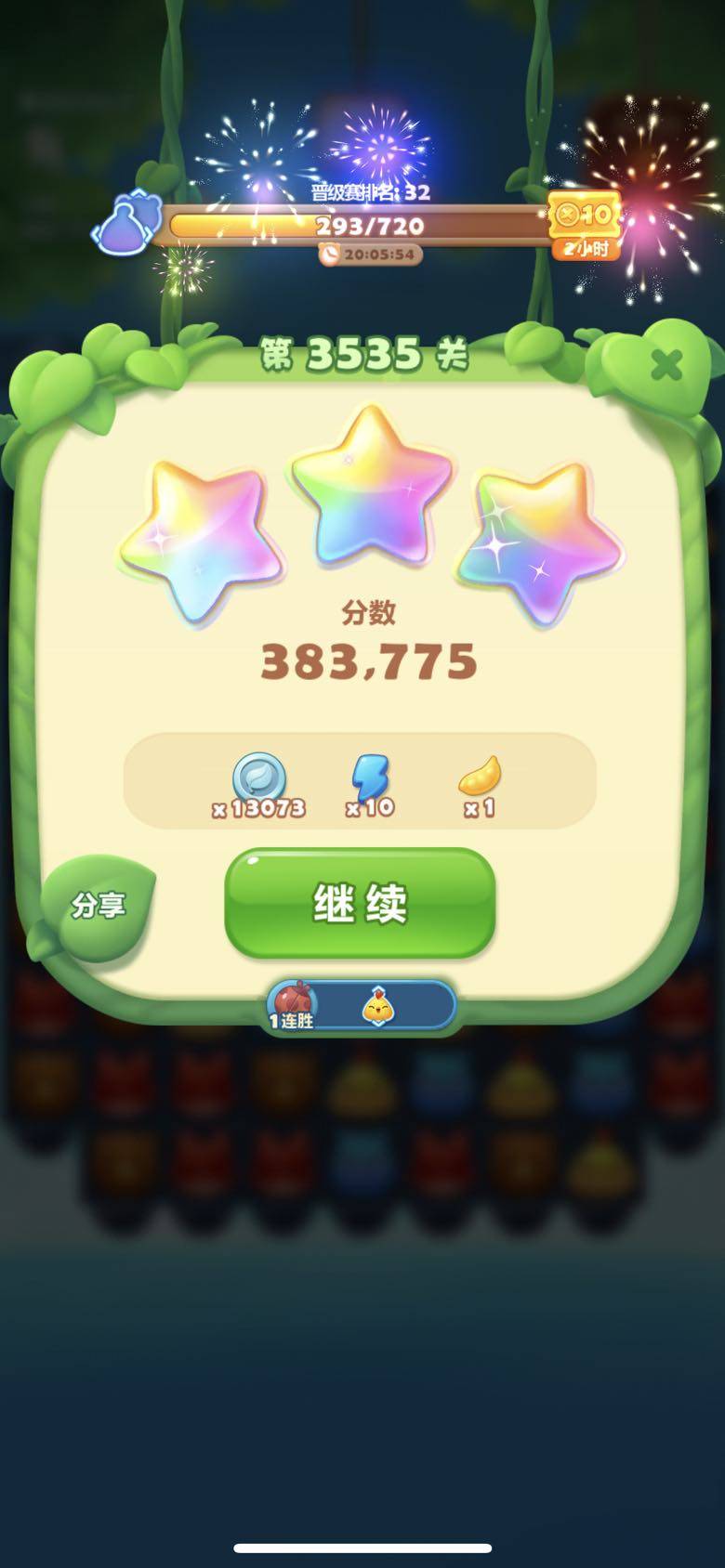This screenshot has width=725, height=1568.
Task: Tap the green 继续 button
Action: coord(360,903)
